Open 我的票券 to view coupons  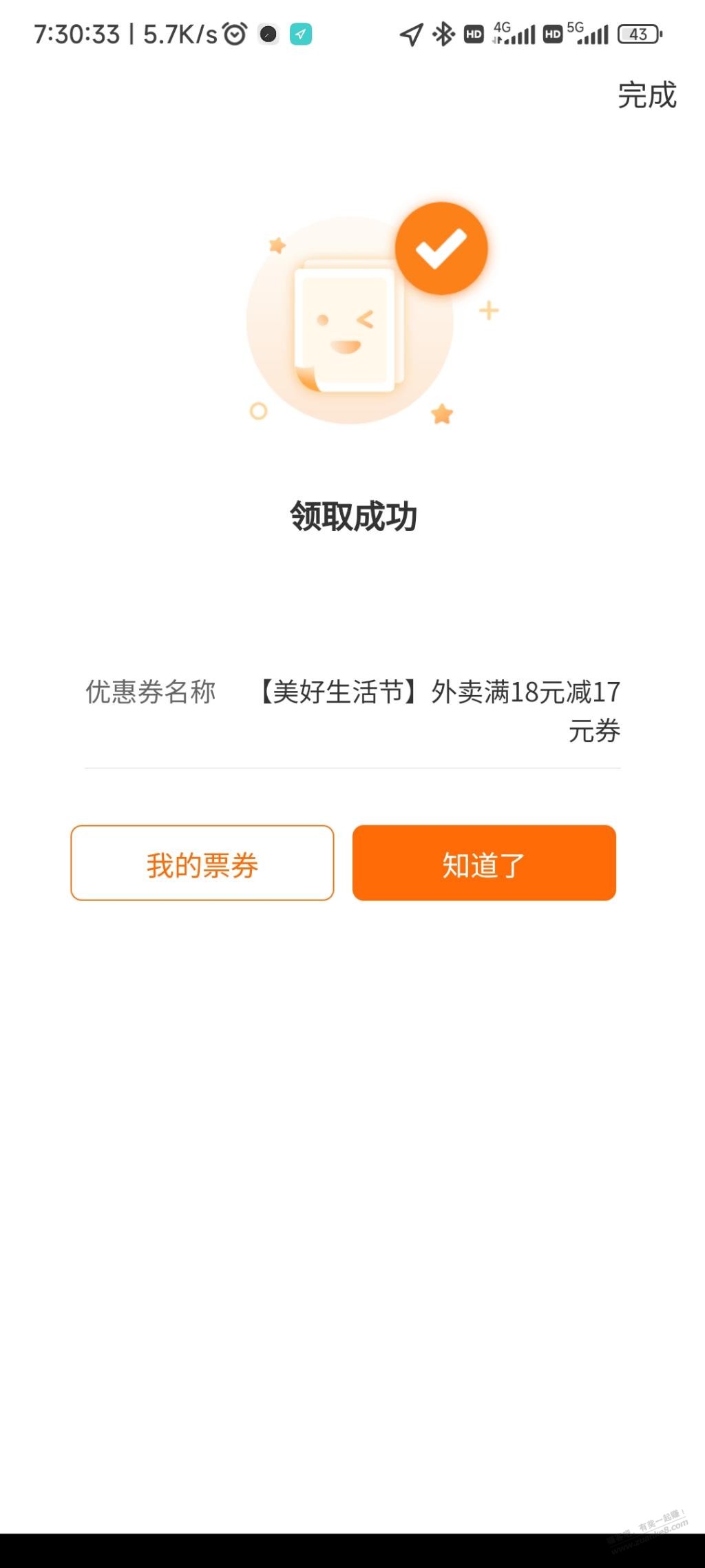pos(202,863)
